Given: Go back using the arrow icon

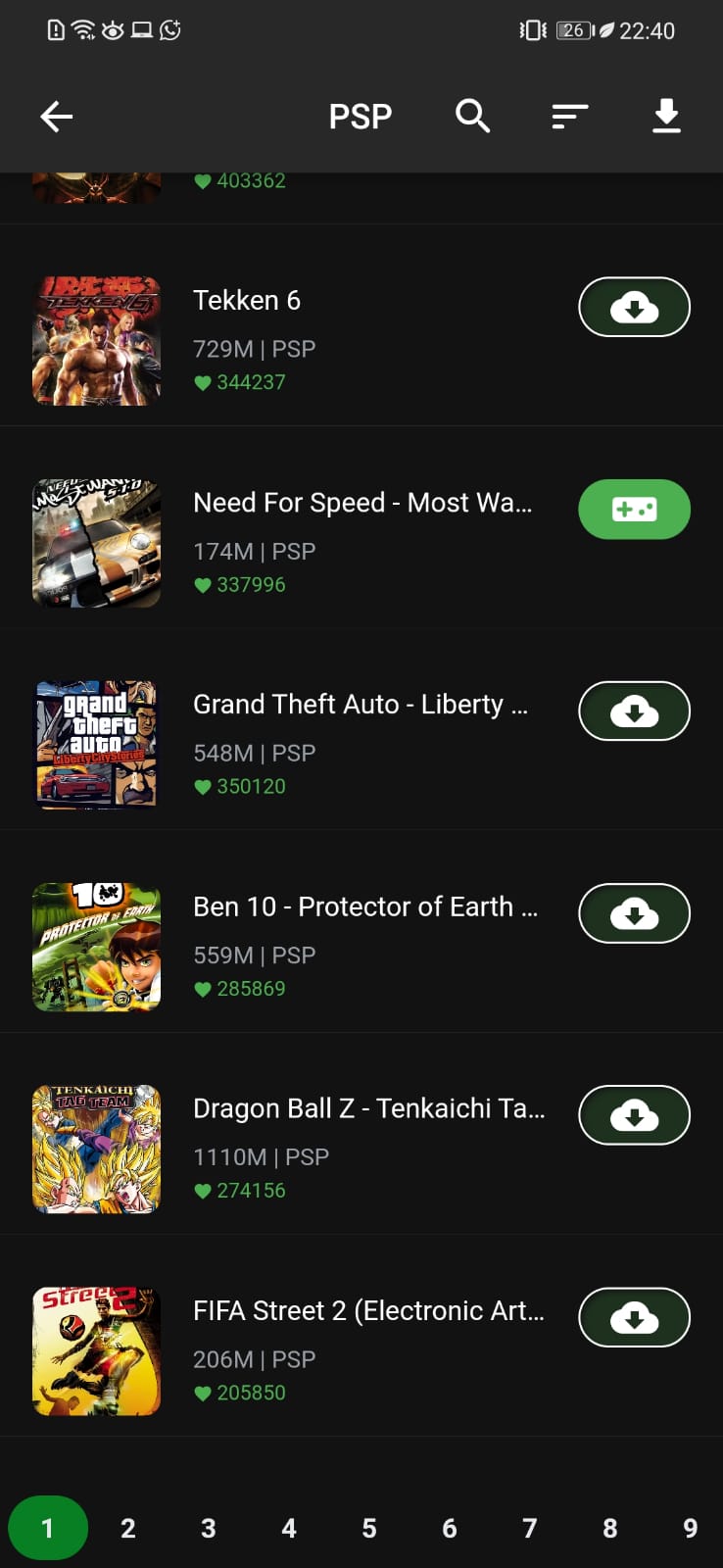Looking at the screenshot, I should (x=57, y=118).
